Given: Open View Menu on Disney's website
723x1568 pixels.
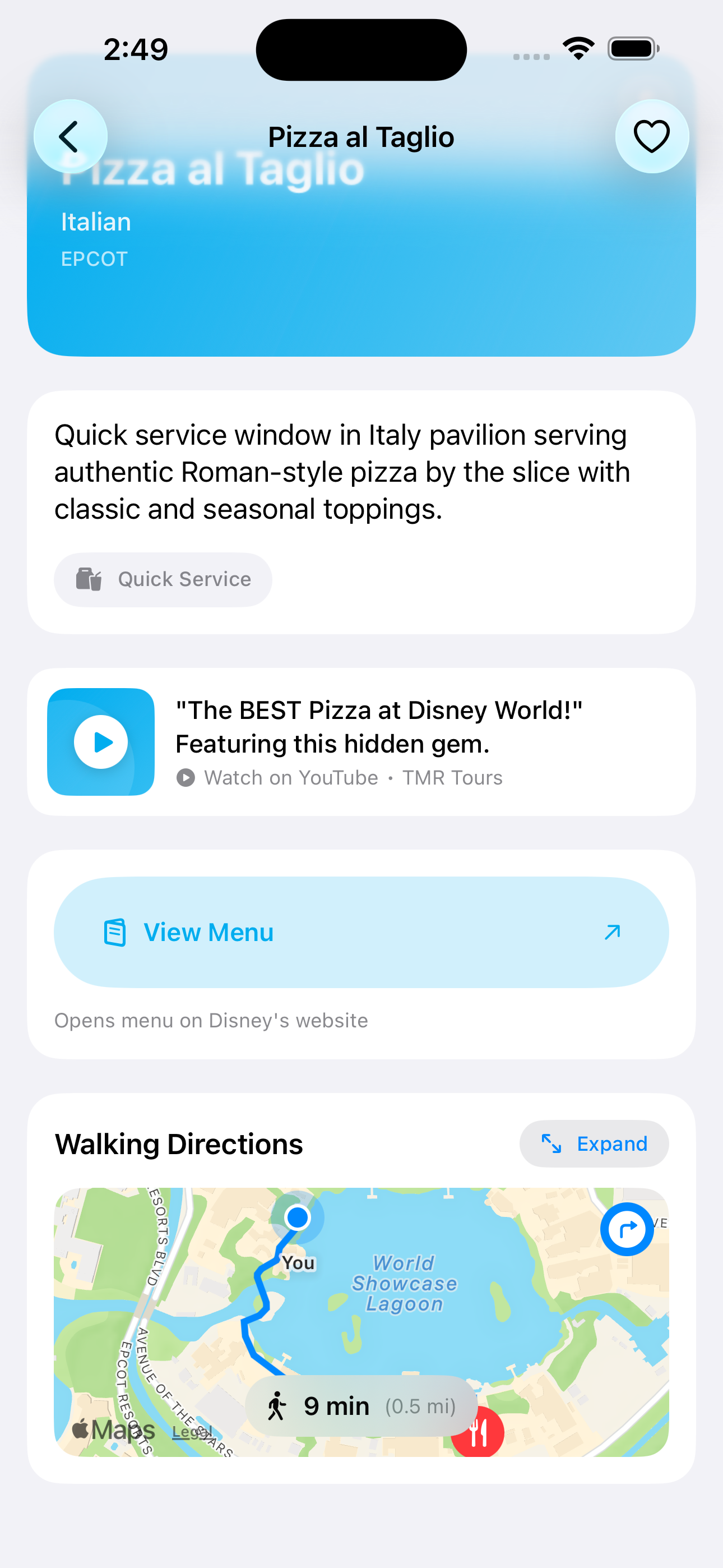Looking at the screenshot, I should coord(361,932).
